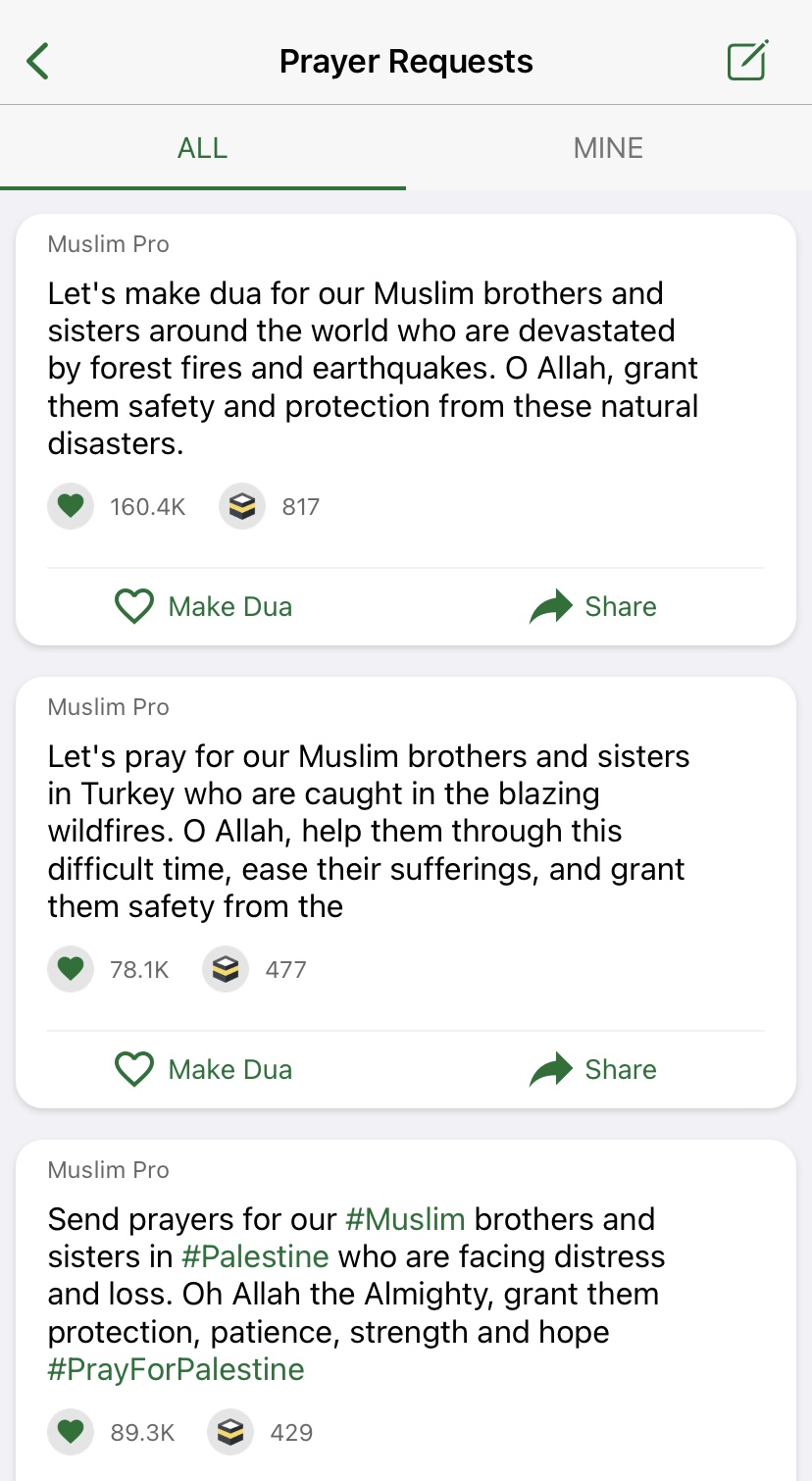Open the #PrayForPalestine hashtag
Image resolution: width=812 pixels, height=1481 pixels.
(176, 1369)
